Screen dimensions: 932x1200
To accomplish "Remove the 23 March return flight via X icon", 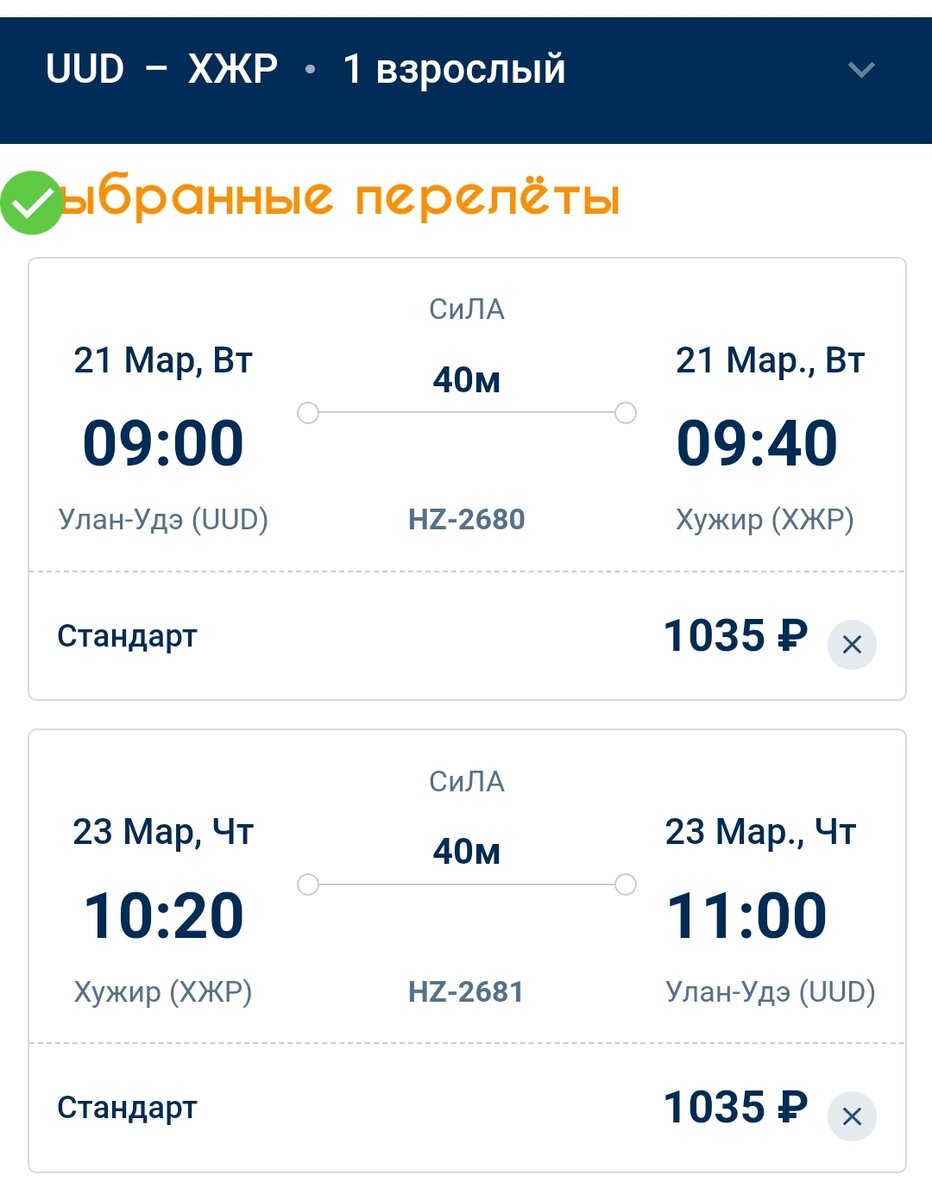I will (x=851, y=1117).
